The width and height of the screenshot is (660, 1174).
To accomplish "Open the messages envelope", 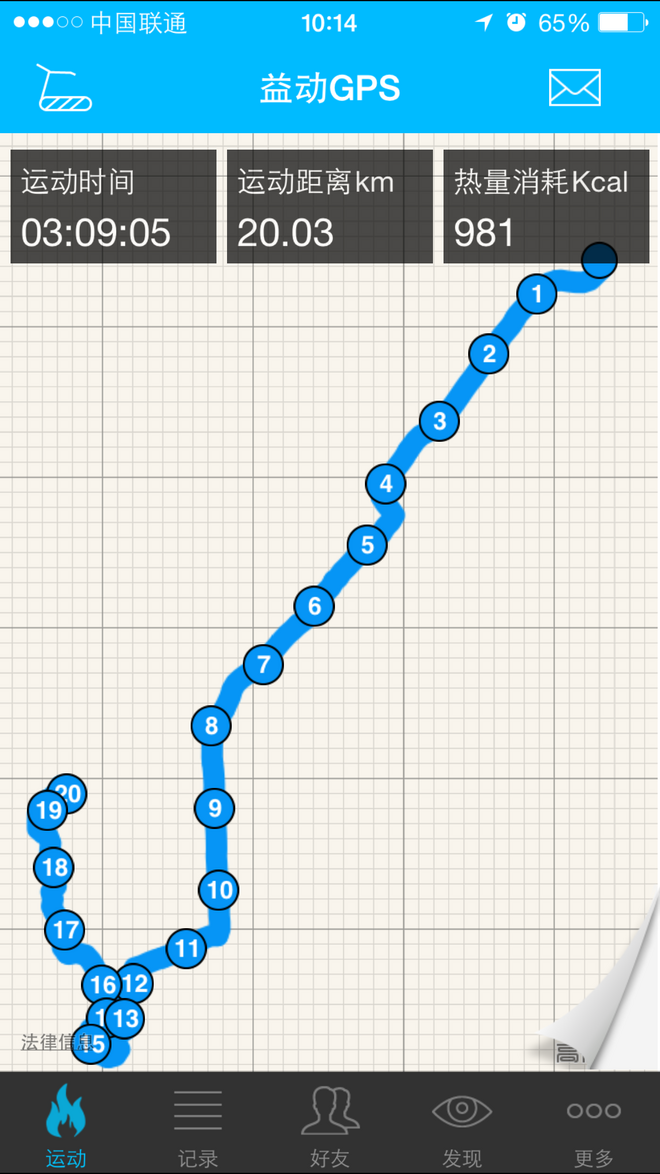I will point(575,88).
